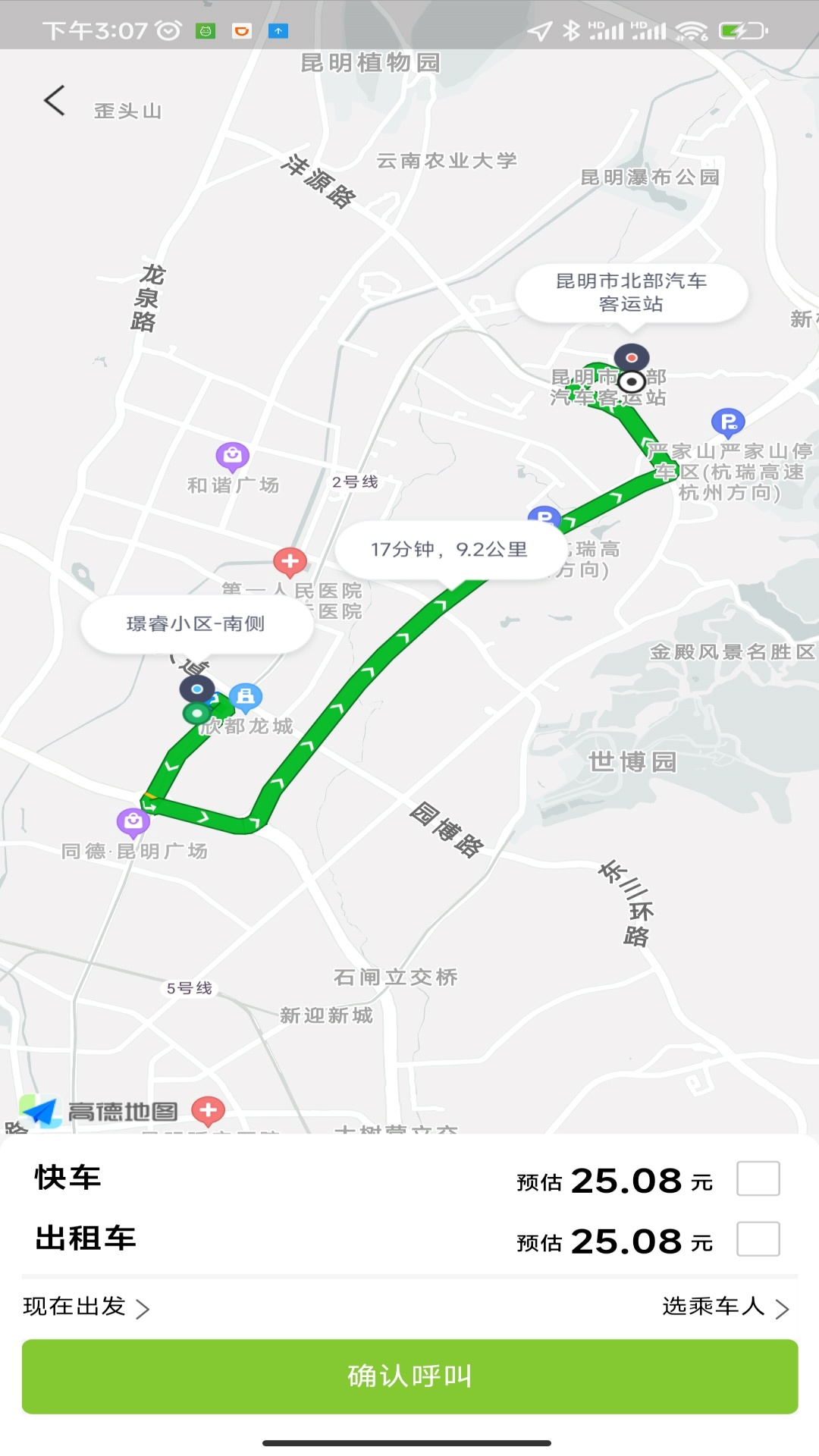Screen dimensions: 819x1456
Task: Tick the 出租车 taxi option checkbox
Action: [758, 1239]
